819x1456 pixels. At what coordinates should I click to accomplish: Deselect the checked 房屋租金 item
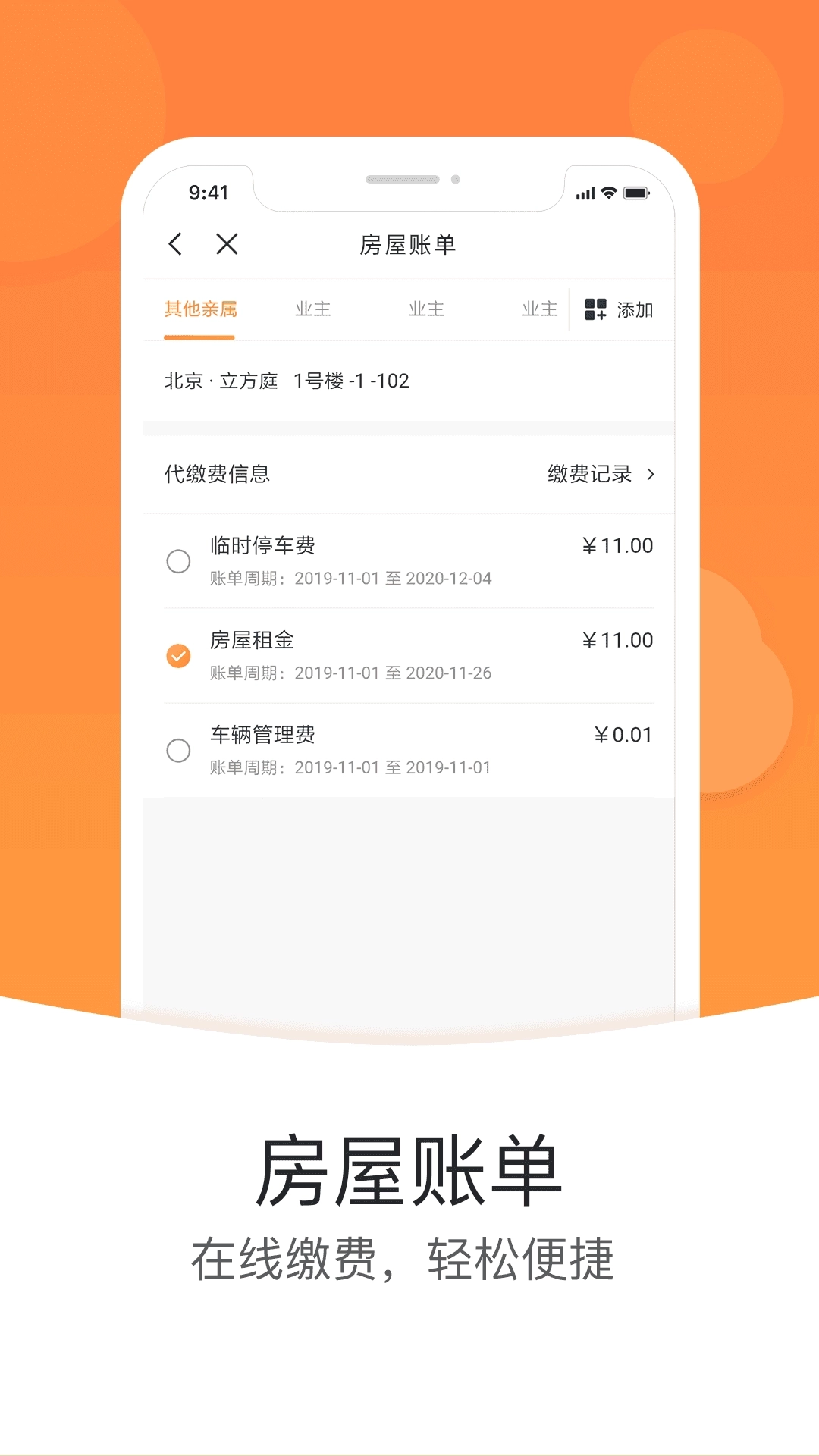(178, 656)
